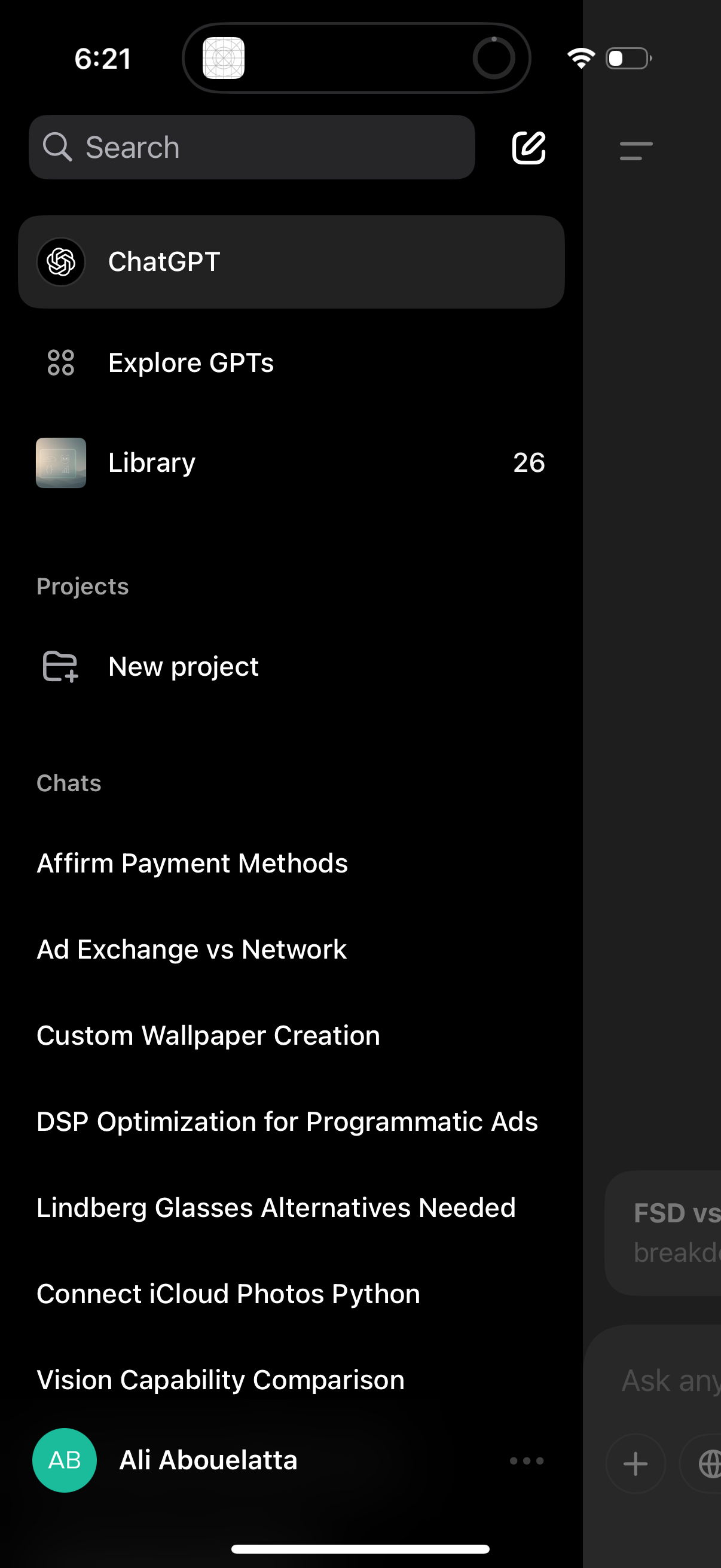The image size is (721, 1568).
Task: Tap the Library image thumbnail
Action: pos(61,463)
